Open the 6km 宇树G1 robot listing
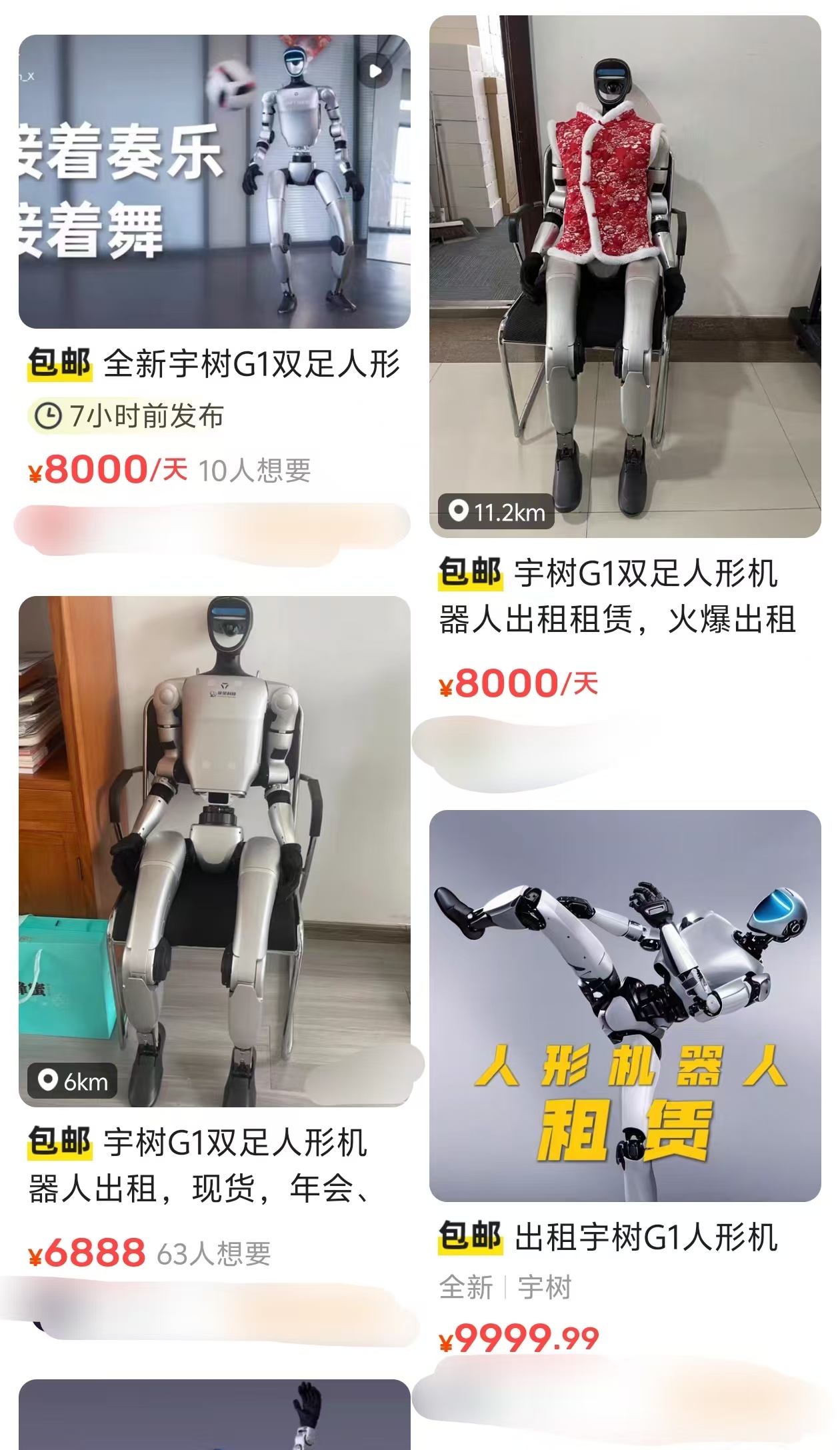Screen dimensions: 840x1450 214,851
